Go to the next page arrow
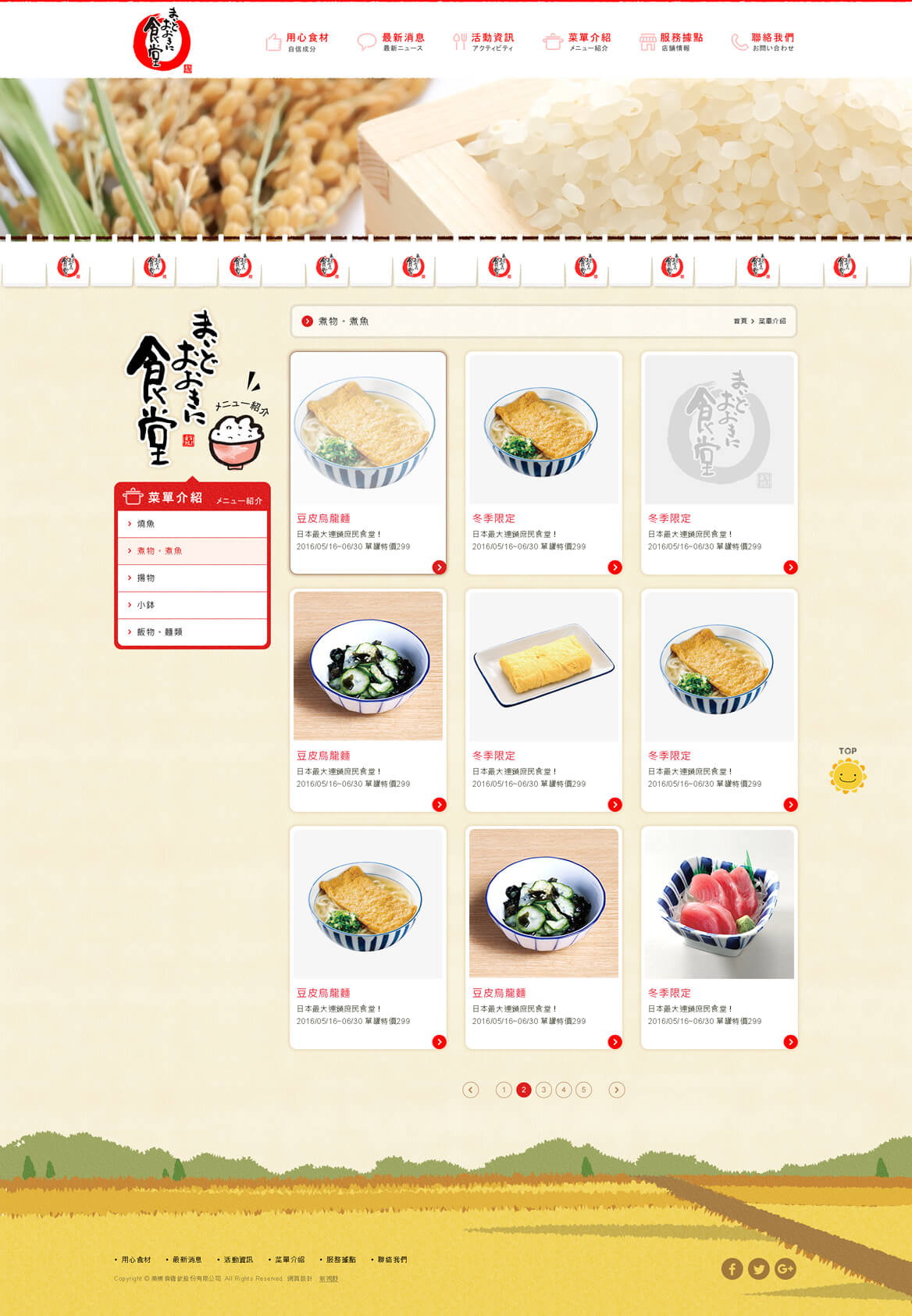Viewport: 912px width, 1316px height. 617,1090
